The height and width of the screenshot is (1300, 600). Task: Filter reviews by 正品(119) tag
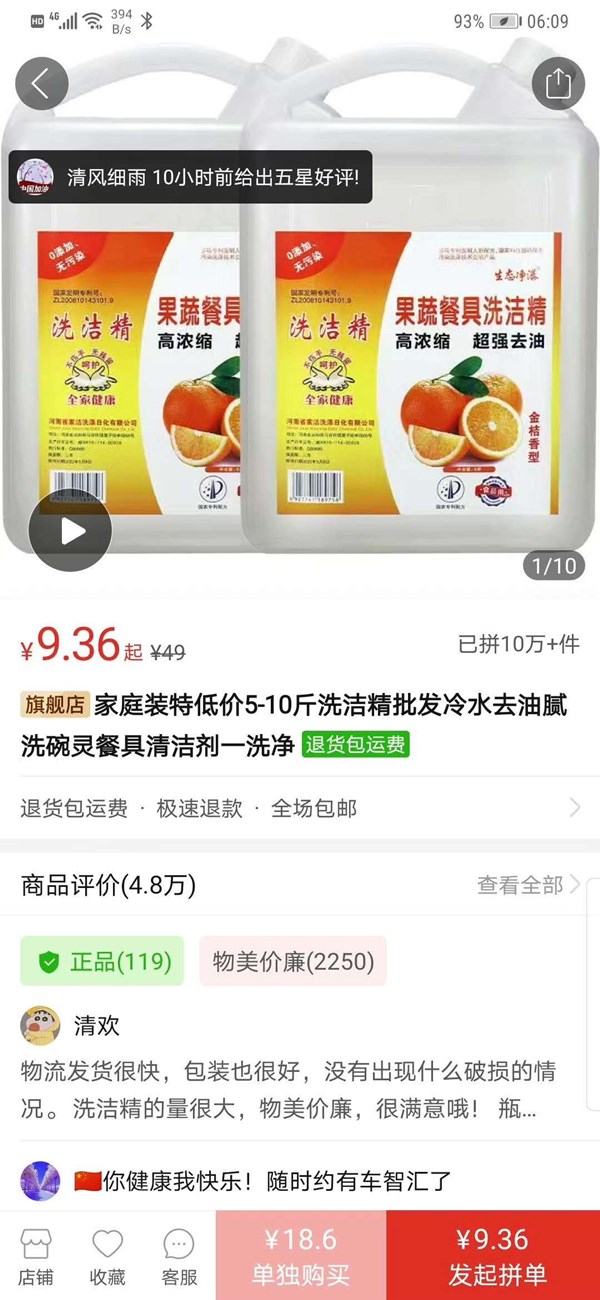click(x=103, y=962)
